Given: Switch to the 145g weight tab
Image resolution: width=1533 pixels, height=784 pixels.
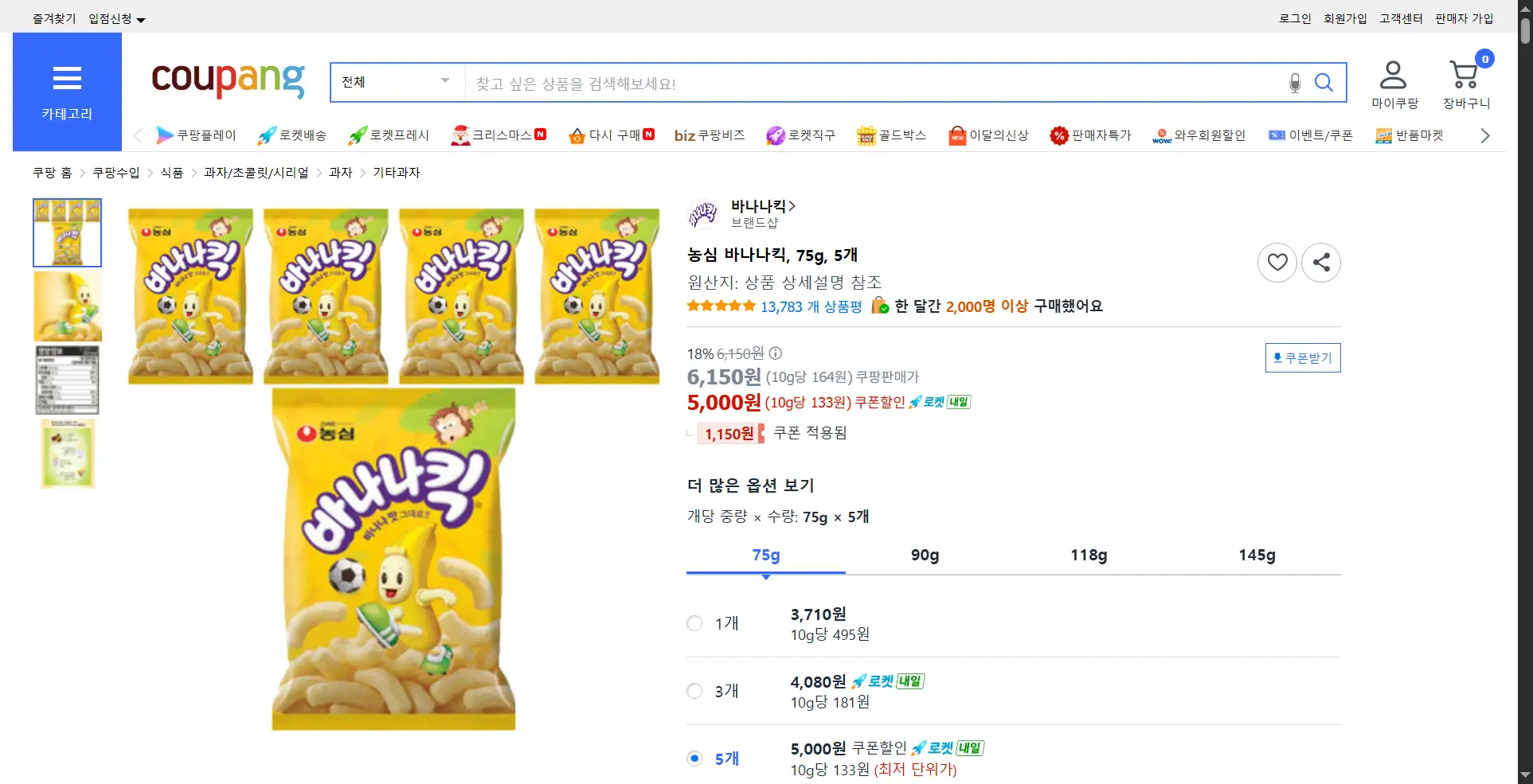Looking at the screenshot, I should coord(1257,555).
